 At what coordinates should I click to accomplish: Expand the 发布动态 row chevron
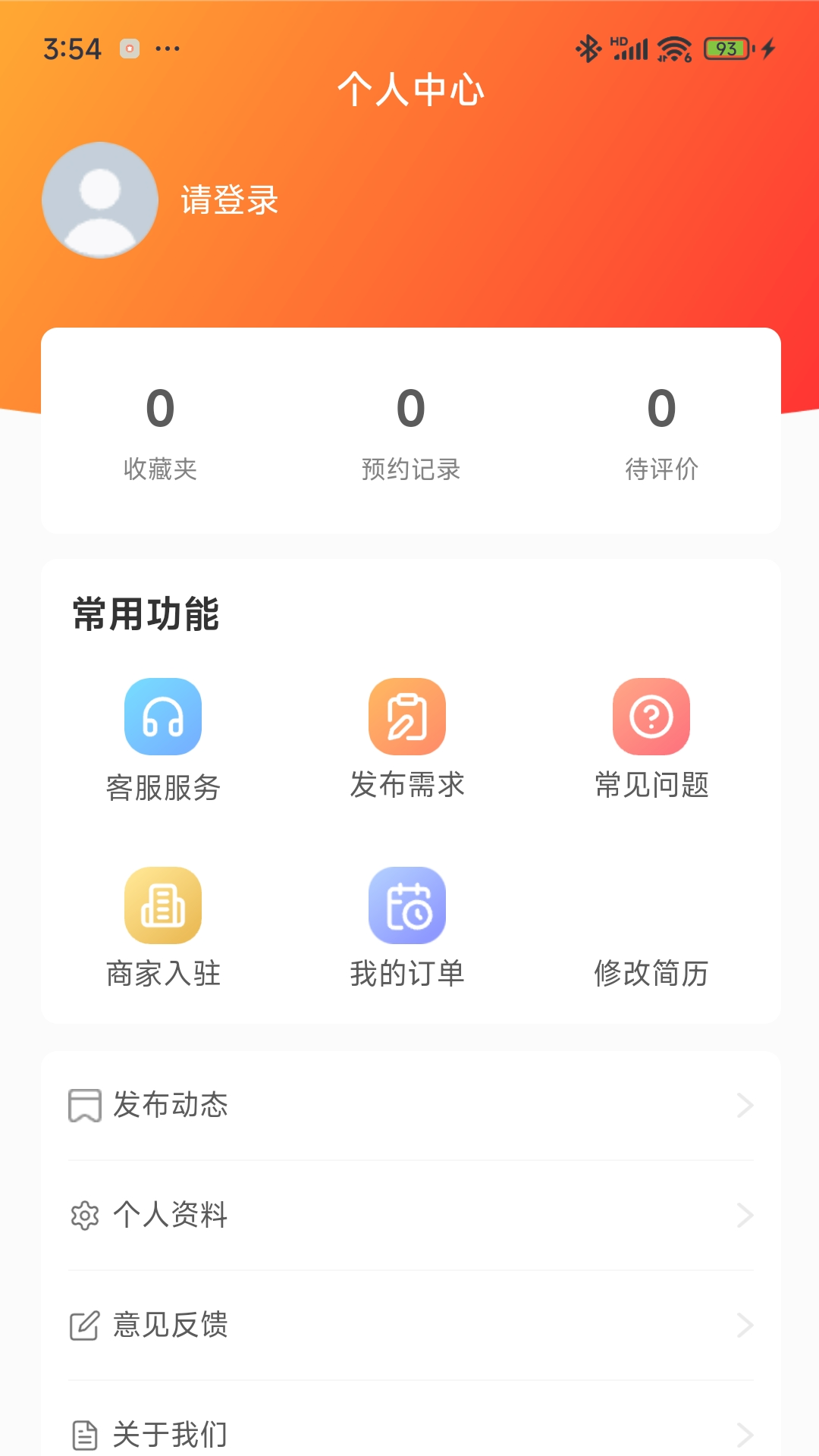tap(745, 1106)
